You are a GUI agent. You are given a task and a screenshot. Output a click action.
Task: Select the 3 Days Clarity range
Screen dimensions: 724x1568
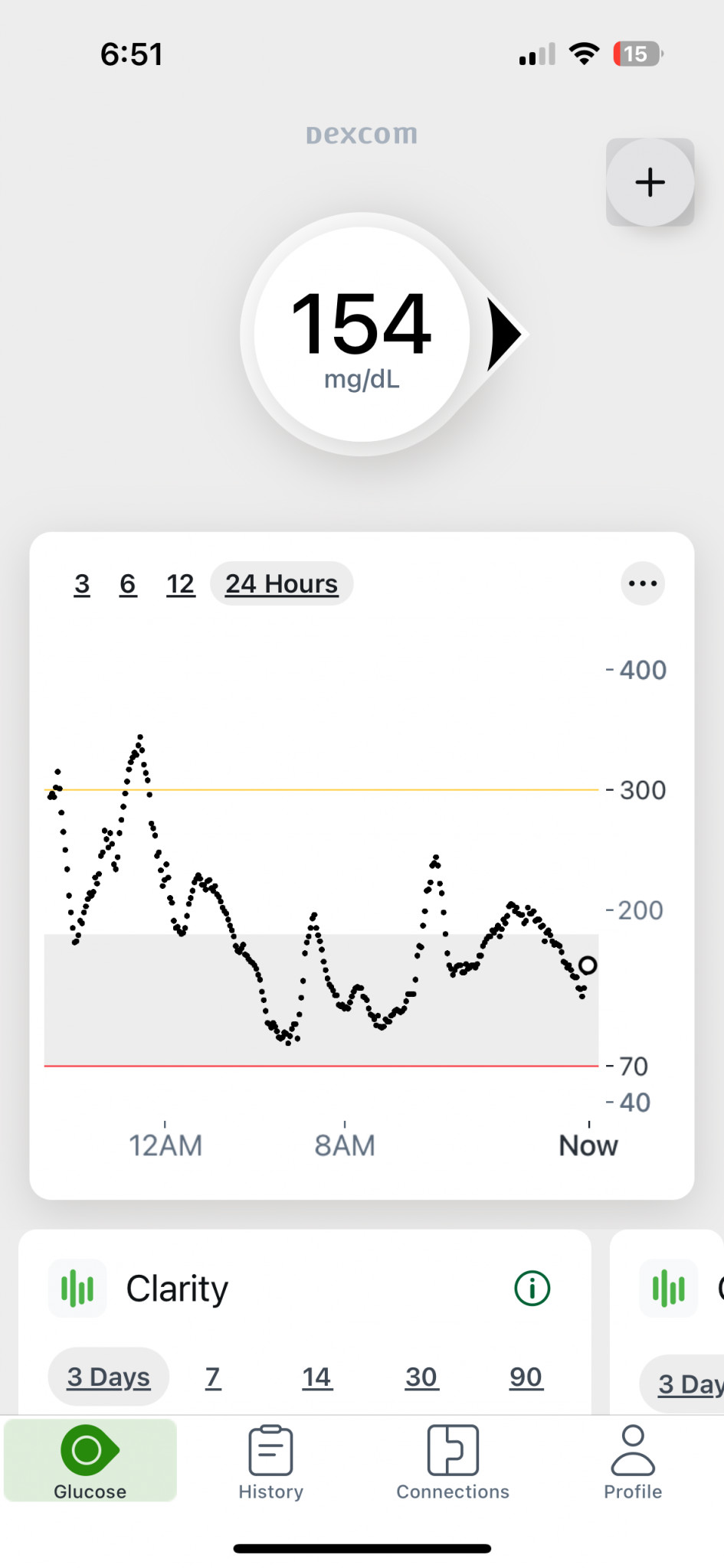108,1377
